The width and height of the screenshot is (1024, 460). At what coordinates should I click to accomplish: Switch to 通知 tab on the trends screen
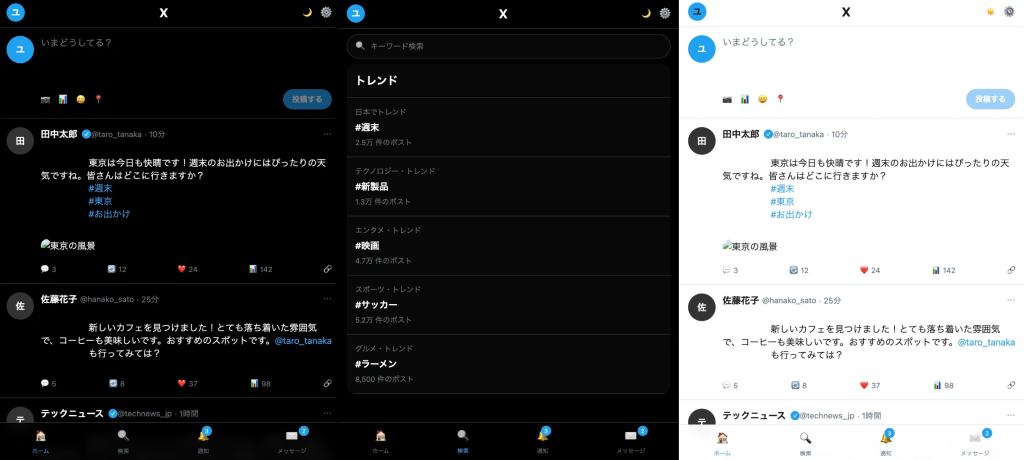[543, 439]
